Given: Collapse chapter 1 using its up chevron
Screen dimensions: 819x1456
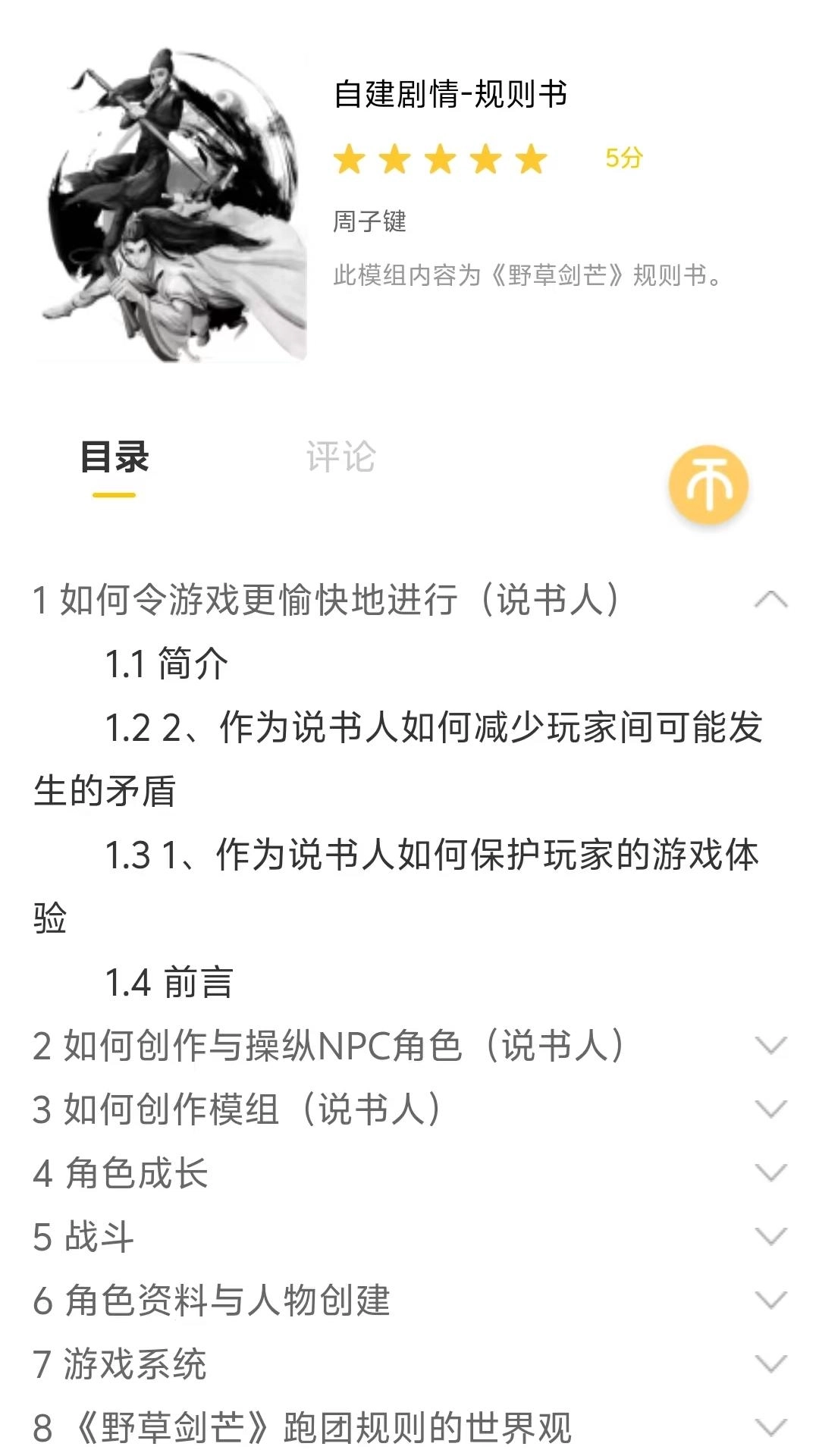Looking at the screenshot, I should (x=772, y=599).
